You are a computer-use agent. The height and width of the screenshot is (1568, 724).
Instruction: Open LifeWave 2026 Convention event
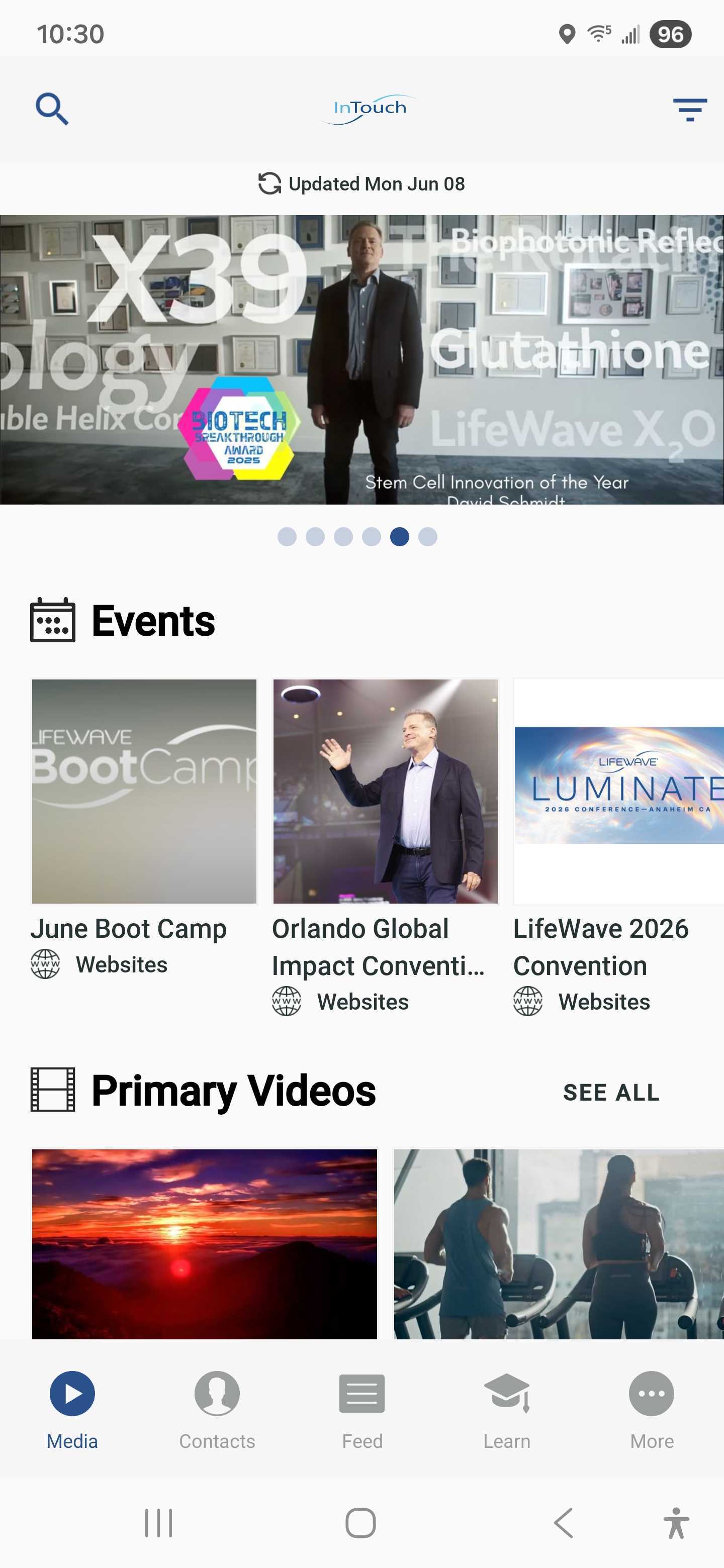(618, 847)
